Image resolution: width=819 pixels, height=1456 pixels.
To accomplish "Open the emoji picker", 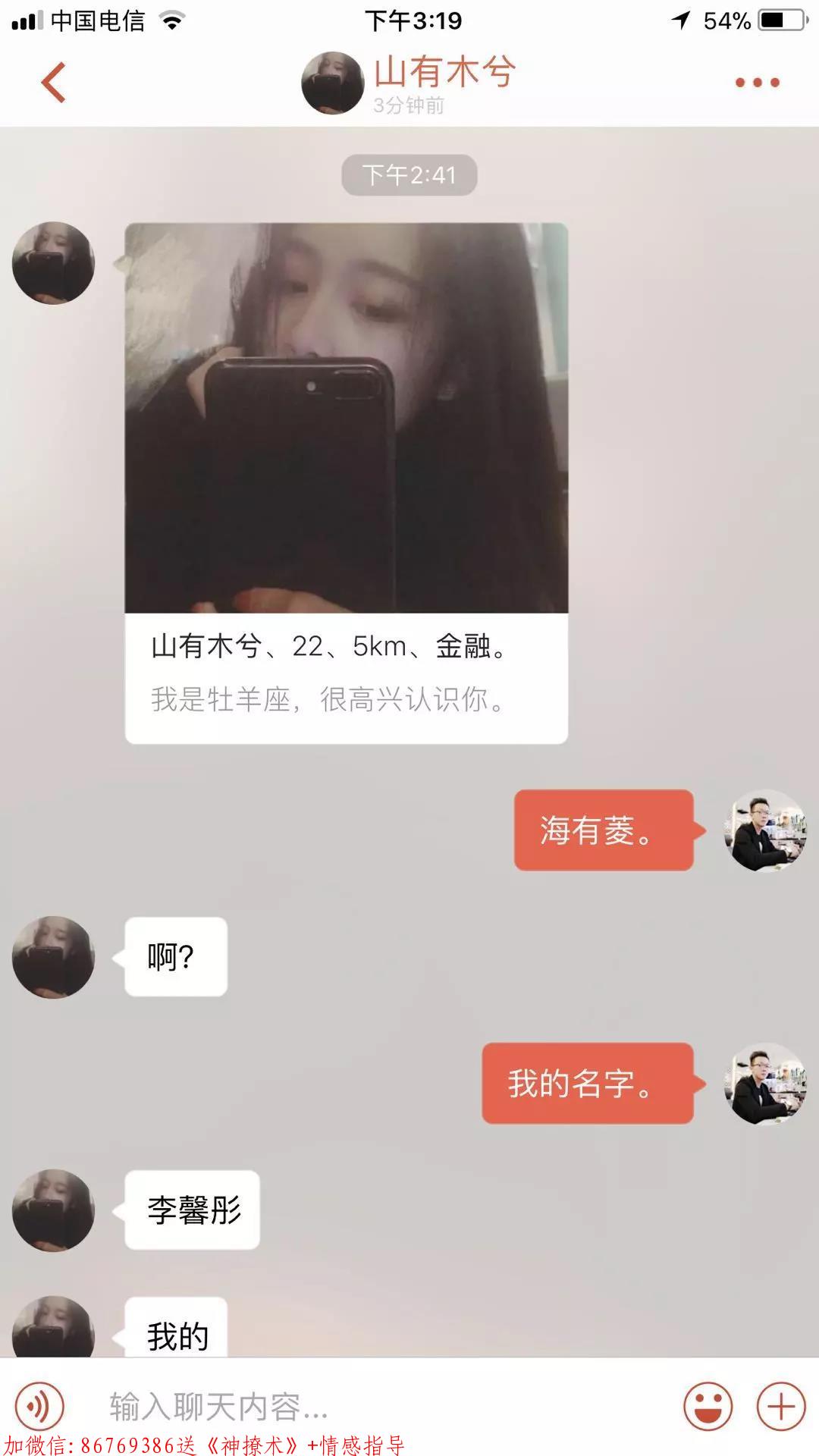I will (708, 1407).
